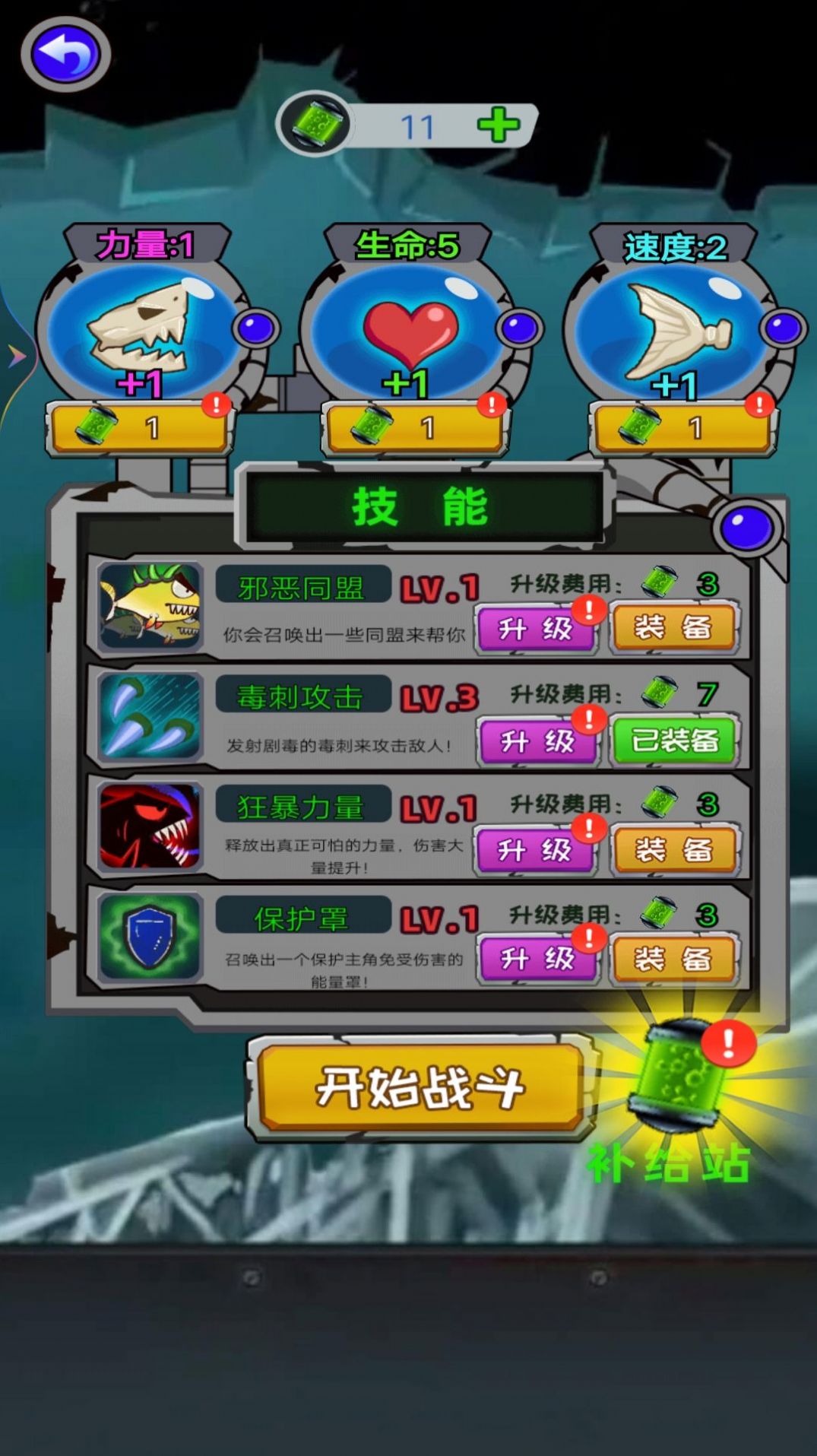Upgrade the 保护罩 skill
The image size is (817, 1456).
pyautogui.click(x=537, y=960)
